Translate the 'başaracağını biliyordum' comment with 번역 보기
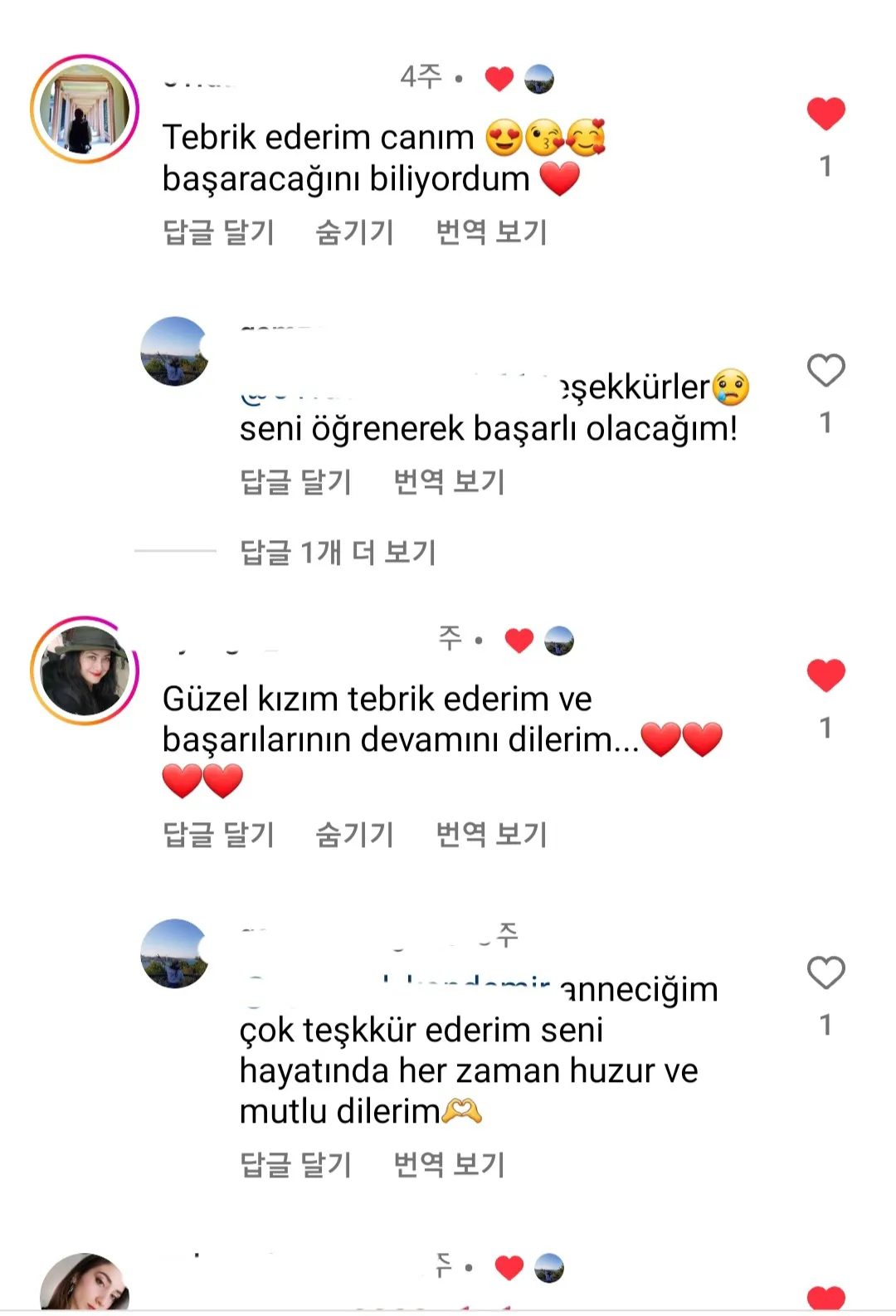896x1316 pixels. 491,232
